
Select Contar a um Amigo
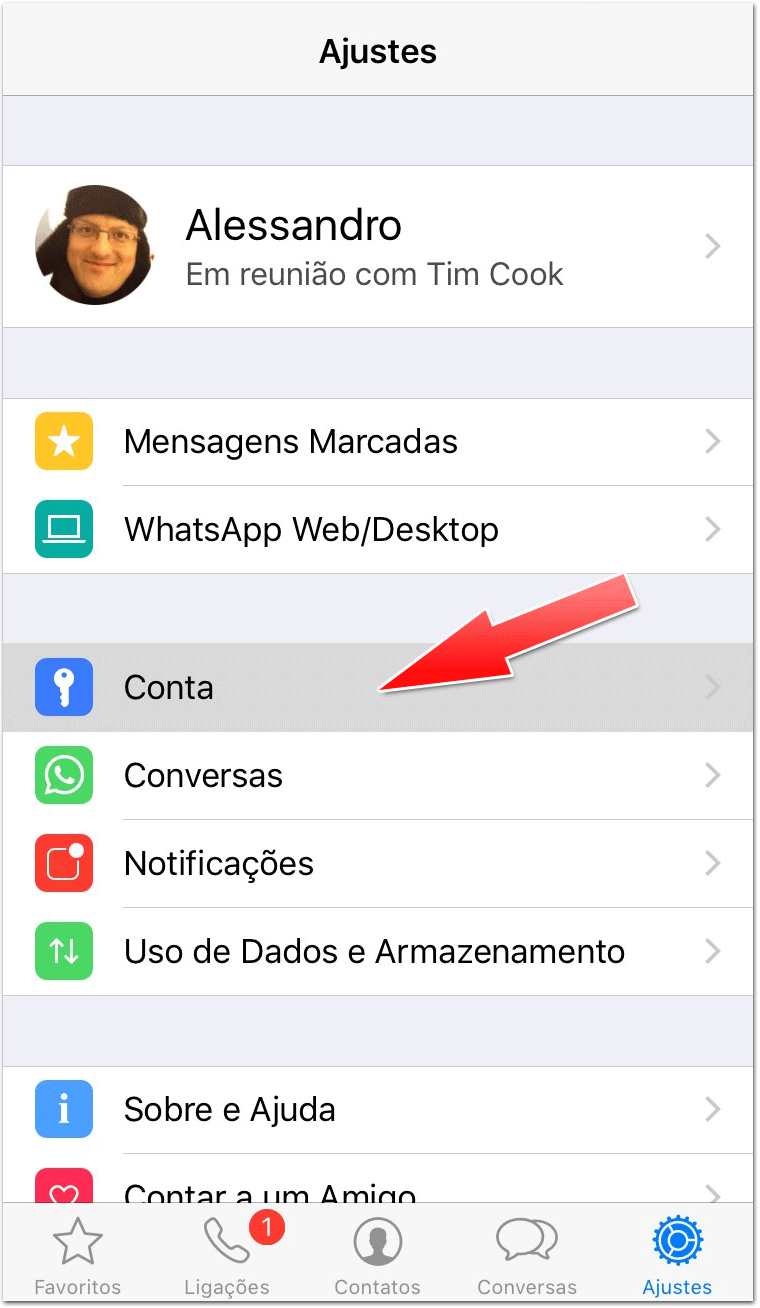coord(378,1188)
